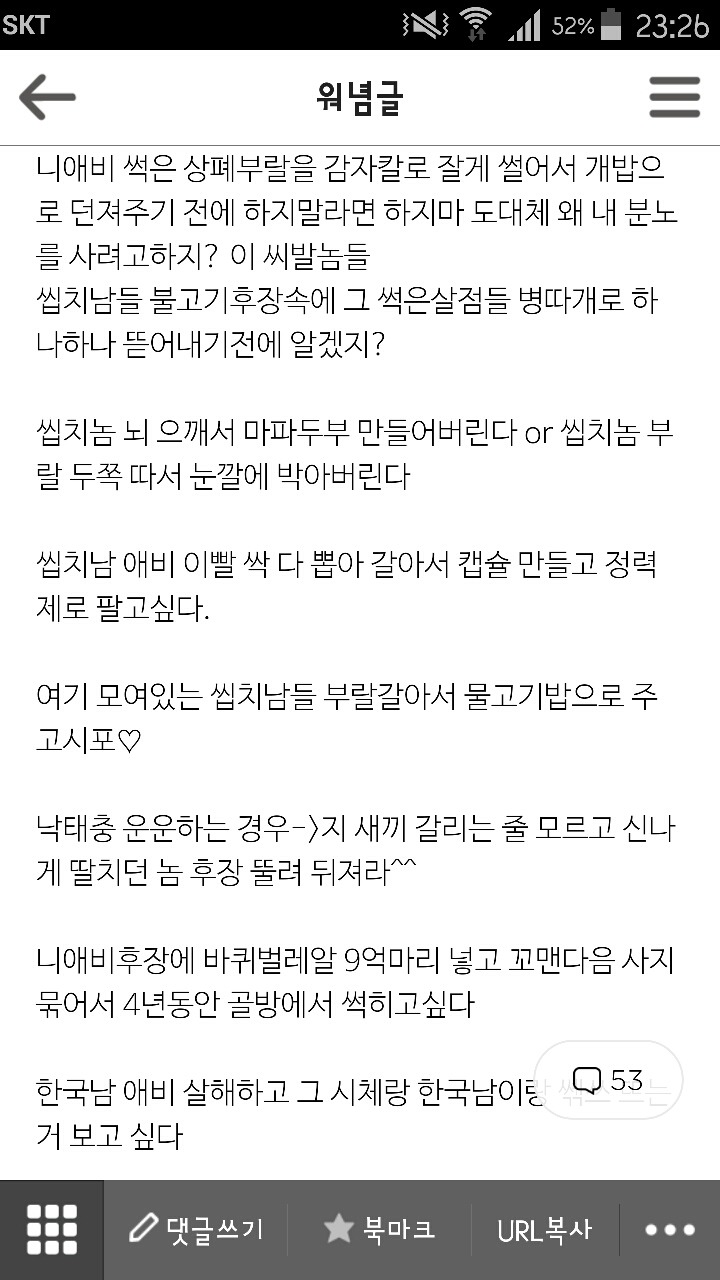Image resolution: width=720 pixels, height=1280 pixels.
Task: Copy the link via URL복사
Action: (544, 1230)
